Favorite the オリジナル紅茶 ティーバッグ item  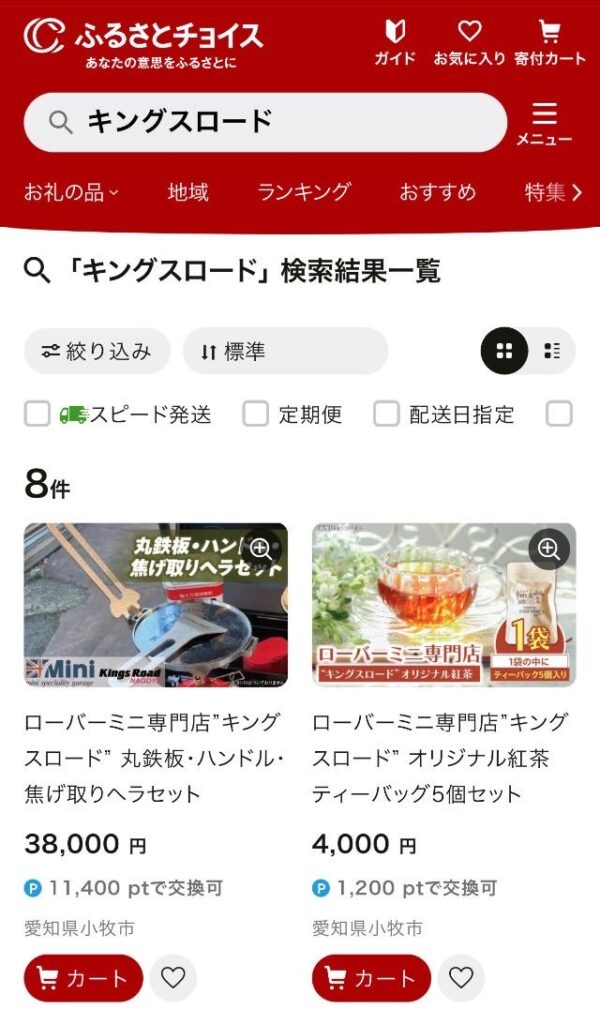(x=461, y=978)
